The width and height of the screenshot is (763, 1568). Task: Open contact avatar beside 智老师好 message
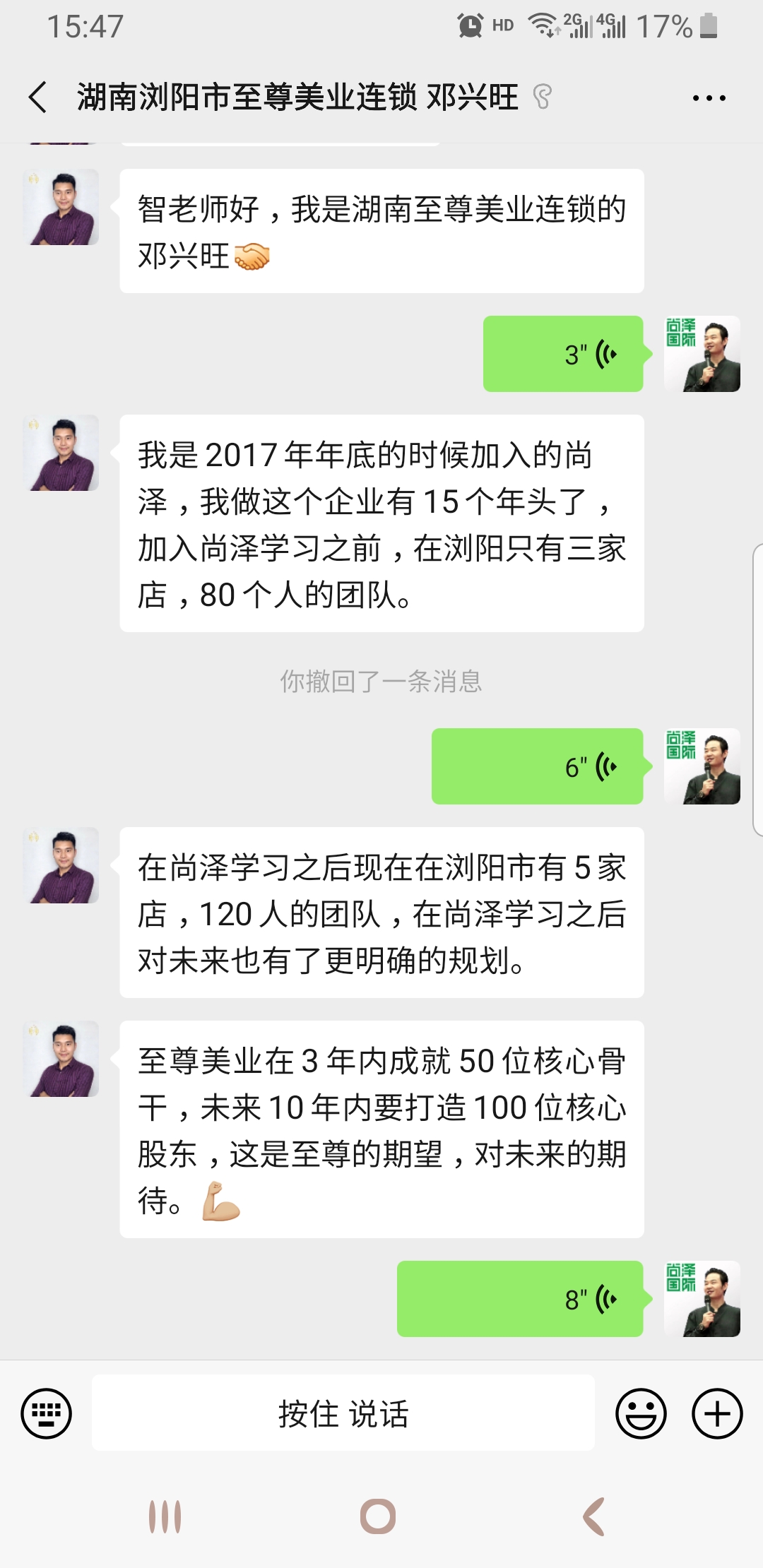(x=61, y=207)
